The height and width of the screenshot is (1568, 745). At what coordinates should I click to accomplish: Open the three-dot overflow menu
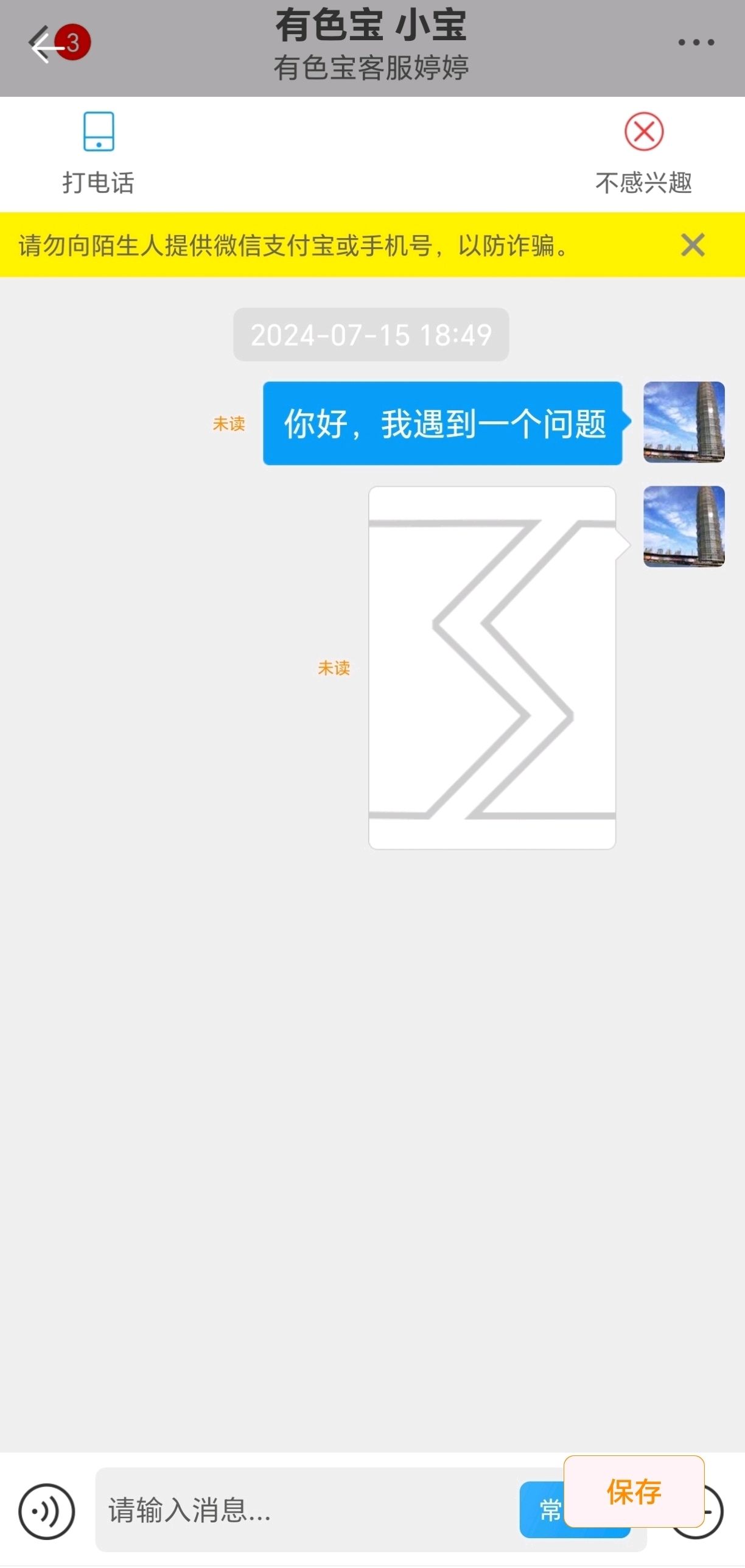coord(696,42)
